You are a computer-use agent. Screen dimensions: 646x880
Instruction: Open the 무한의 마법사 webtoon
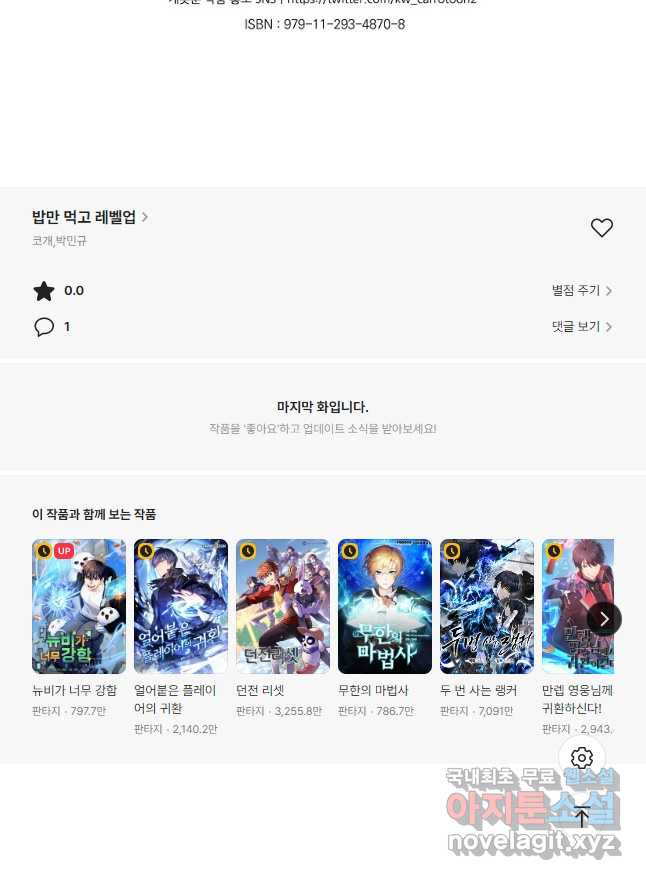[385, 607]
